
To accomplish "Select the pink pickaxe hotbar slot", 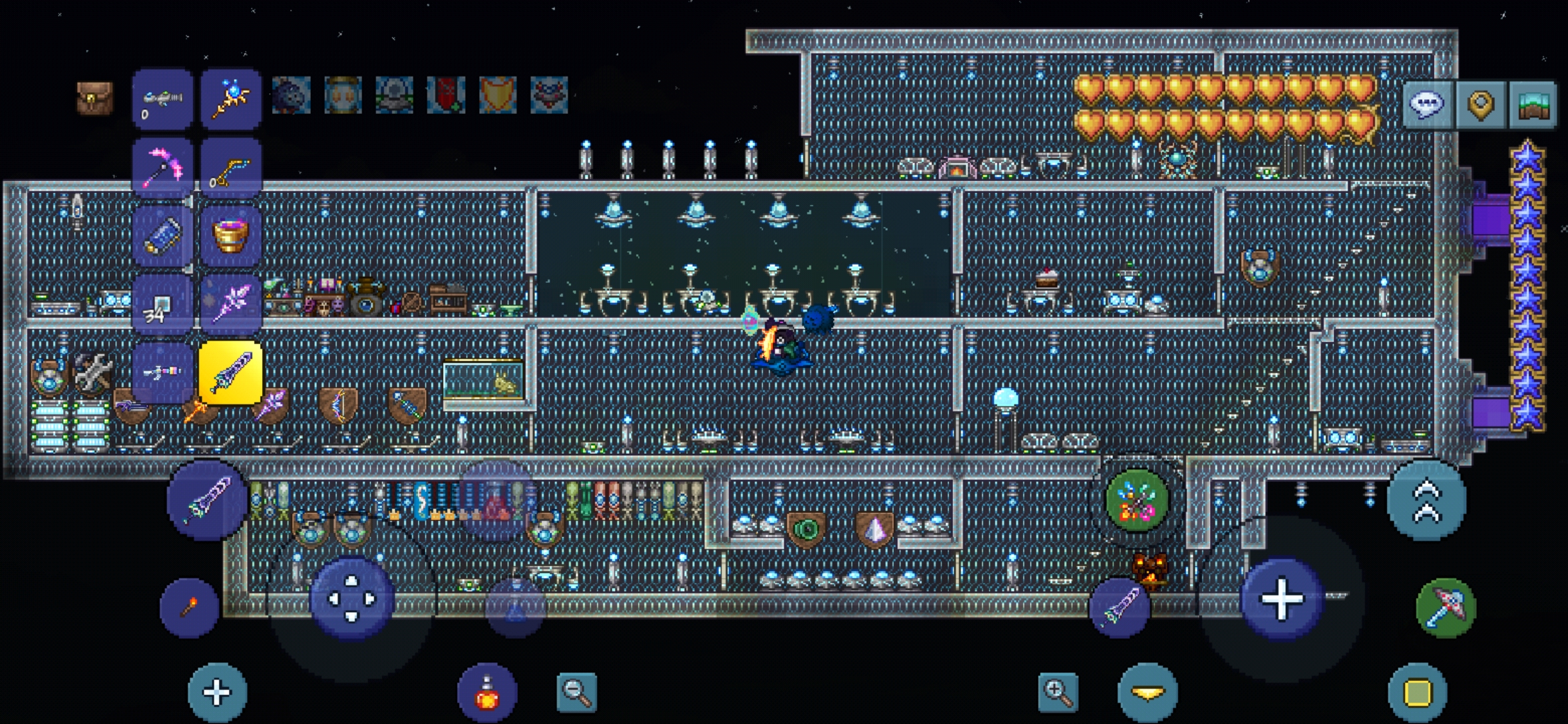I will tap(162, 168).
